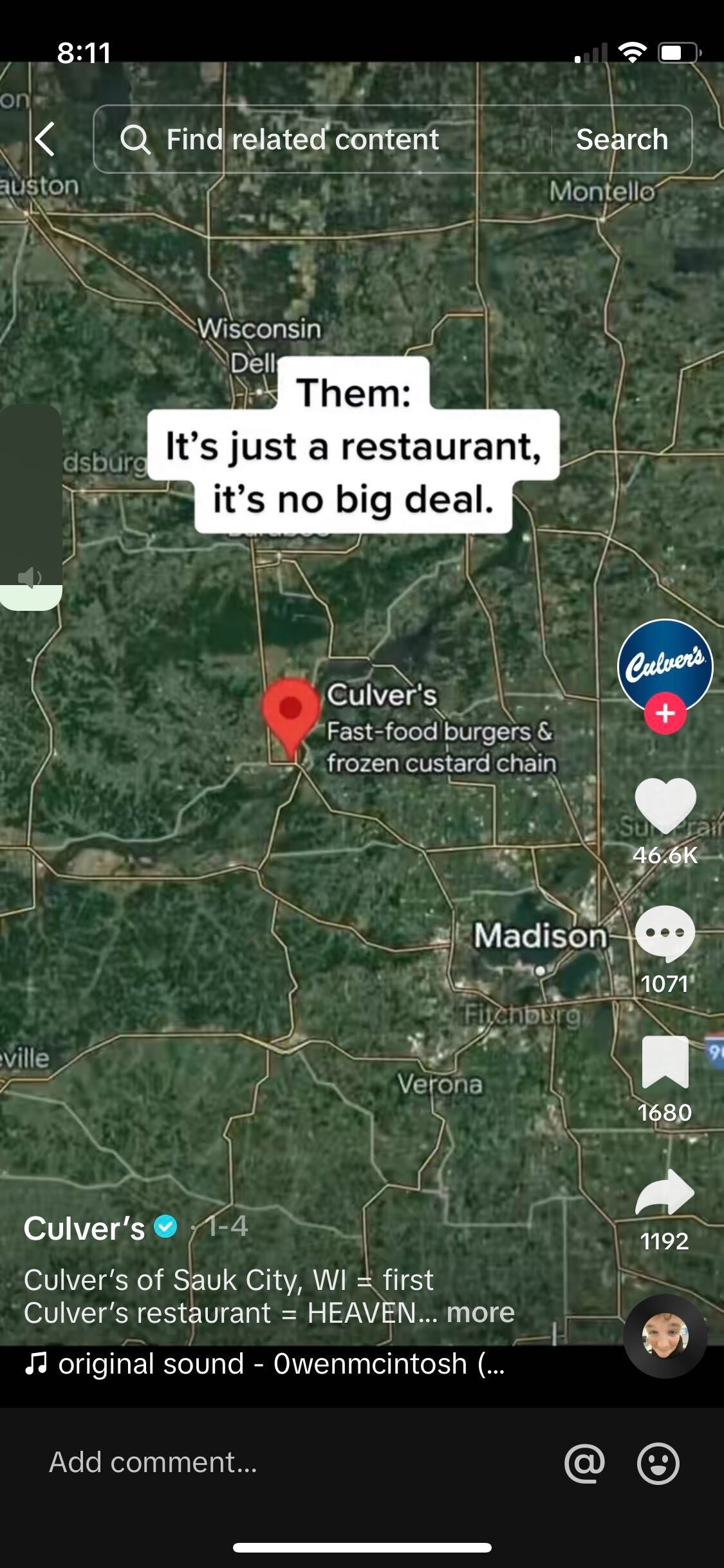This screenshot has height=1568, width=724.
Task: Go back using the back arrow
Action: pos(45,139)
